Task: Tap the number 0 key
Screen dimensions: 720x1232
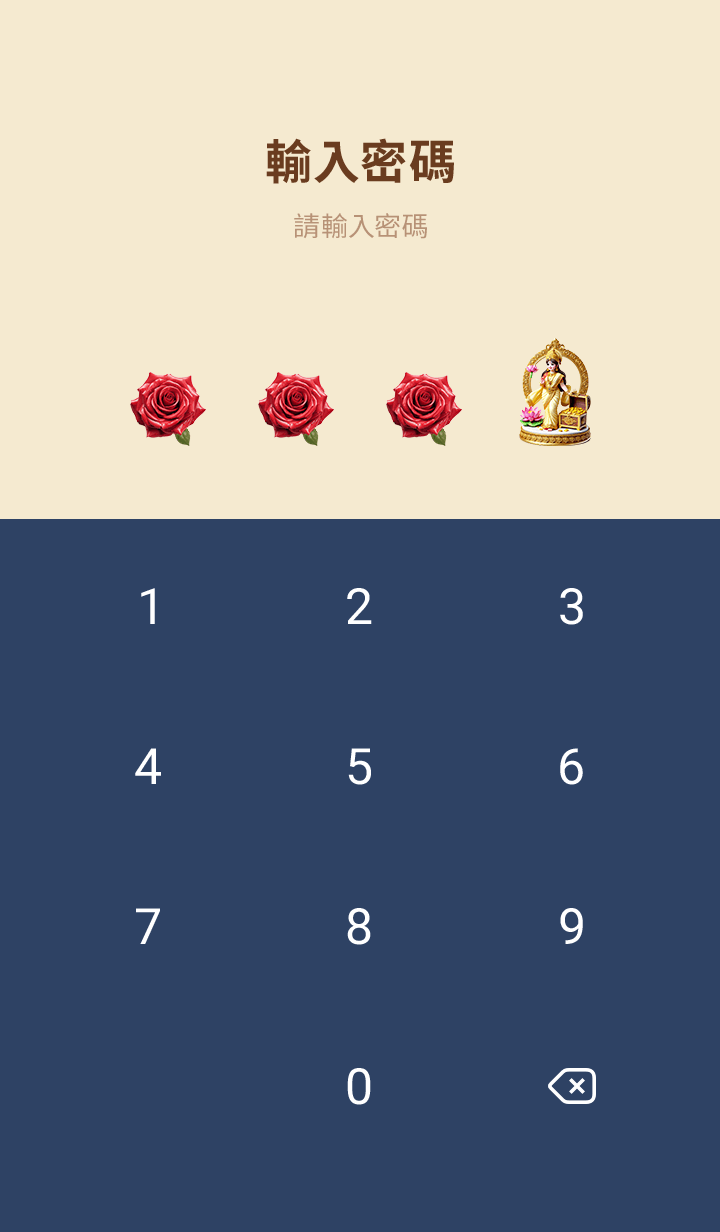Action: (x=359, y=1087)
